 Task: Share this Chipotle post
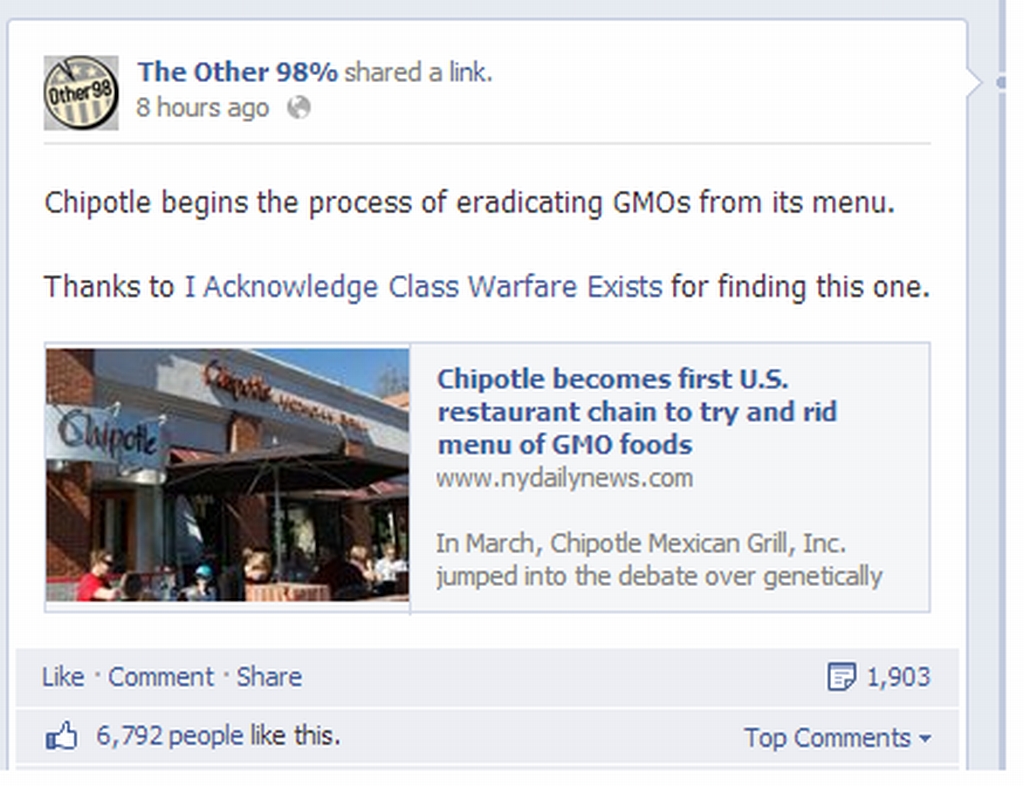pos(269,676)
